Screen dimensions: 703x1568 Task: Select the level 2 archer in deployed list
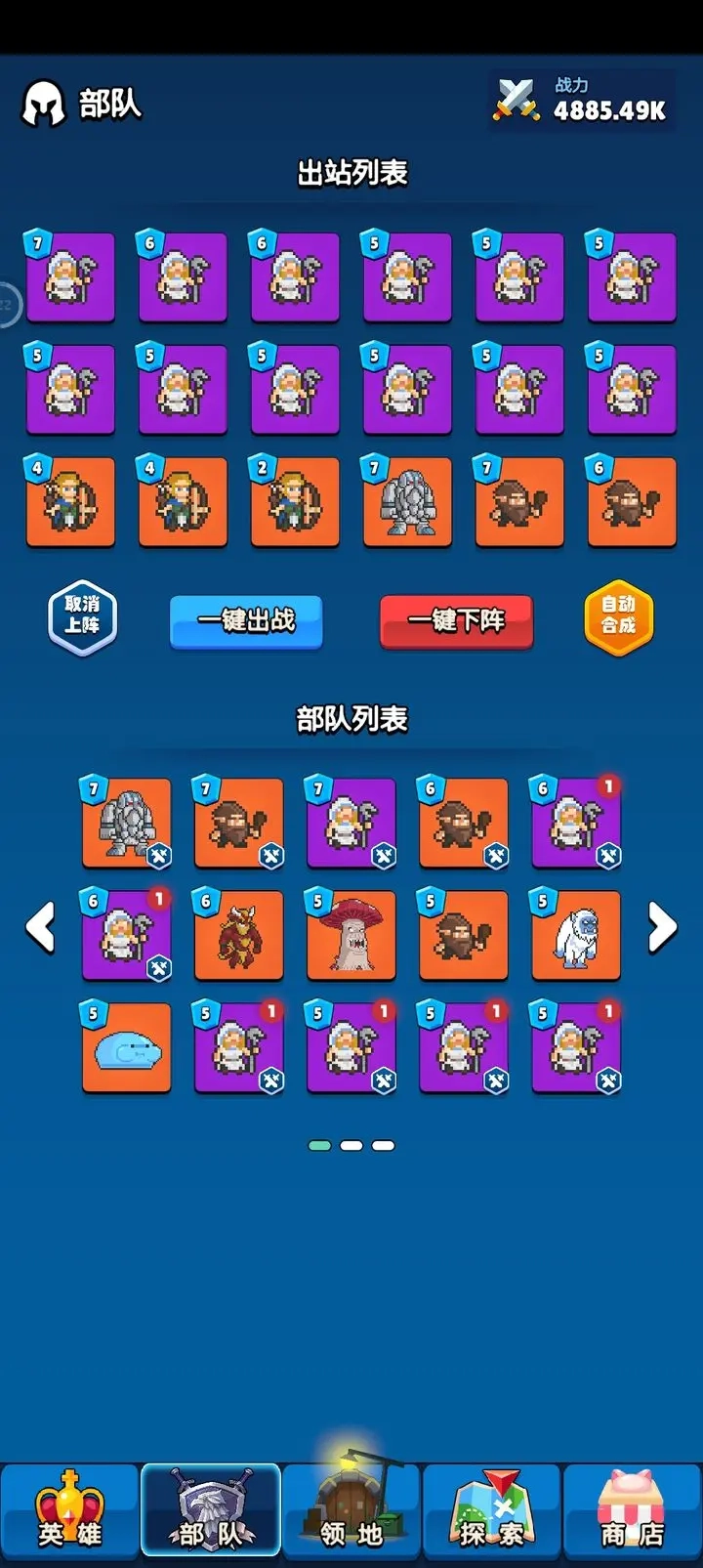click(295, 502)
